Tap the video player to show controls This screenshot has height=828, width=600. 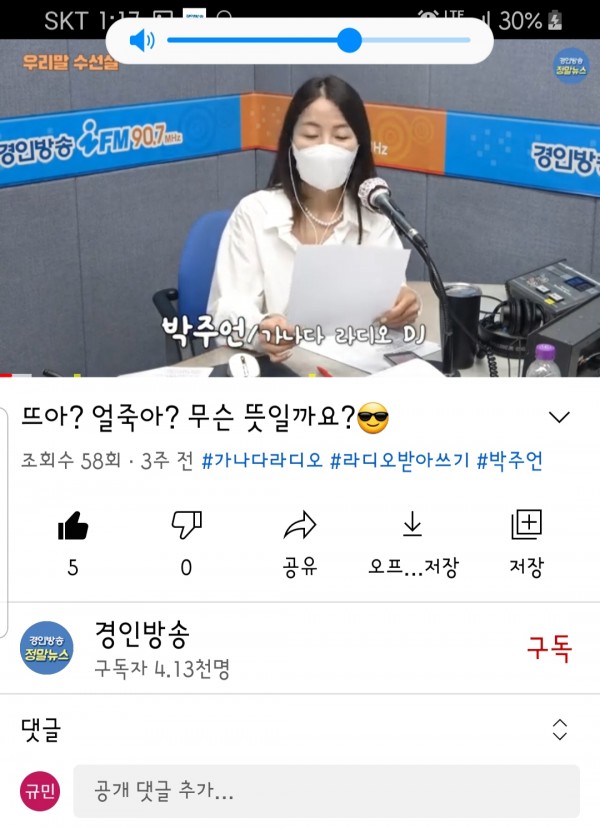point(300,220)
